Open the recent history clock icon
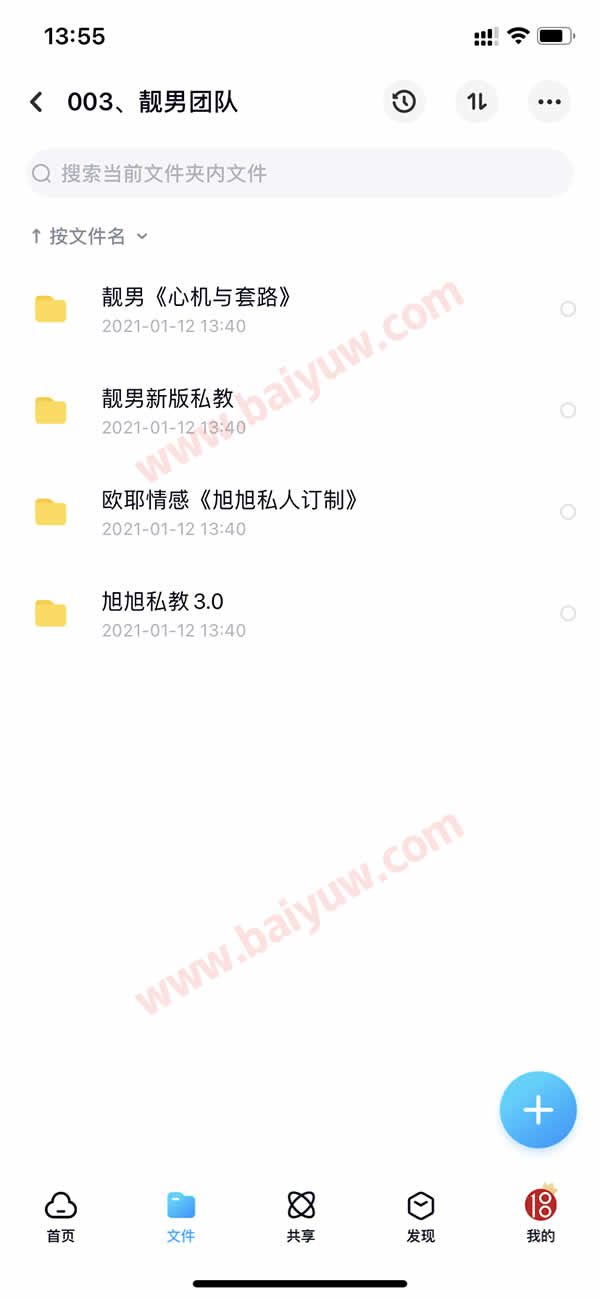 point(404,102)
